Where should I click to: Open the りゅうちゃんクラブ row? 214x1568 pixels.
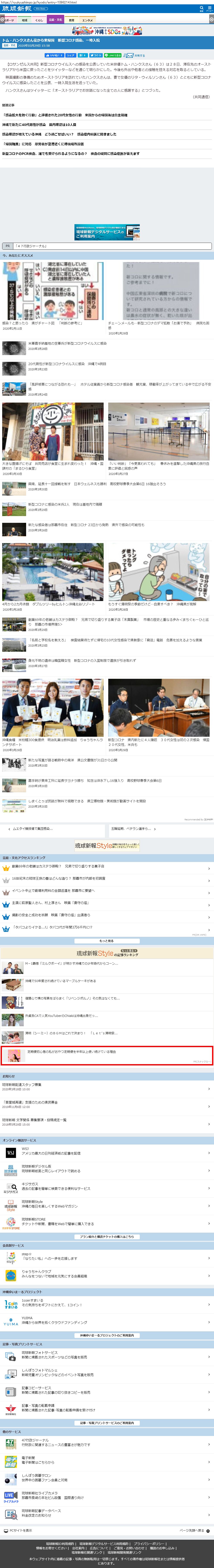107,1274
